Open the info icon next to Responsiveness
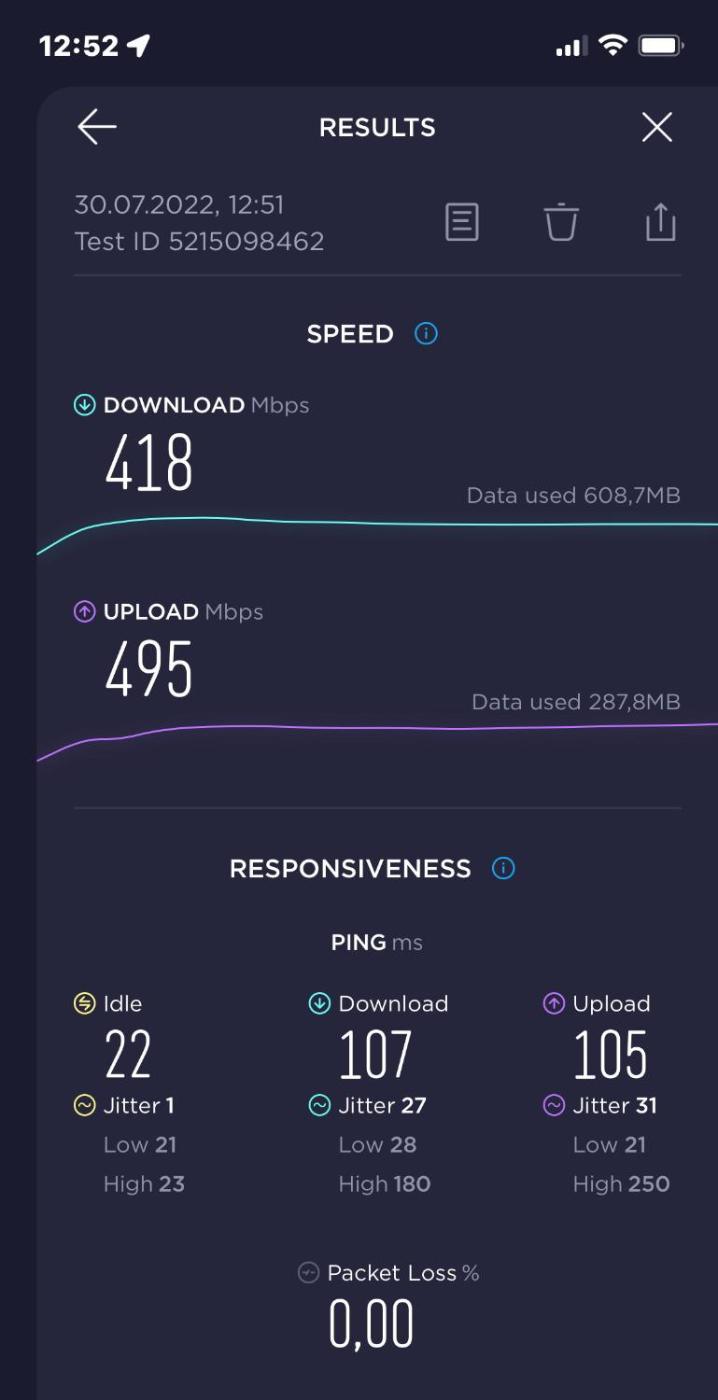The image size is (718, 1400). pos(503,868)
